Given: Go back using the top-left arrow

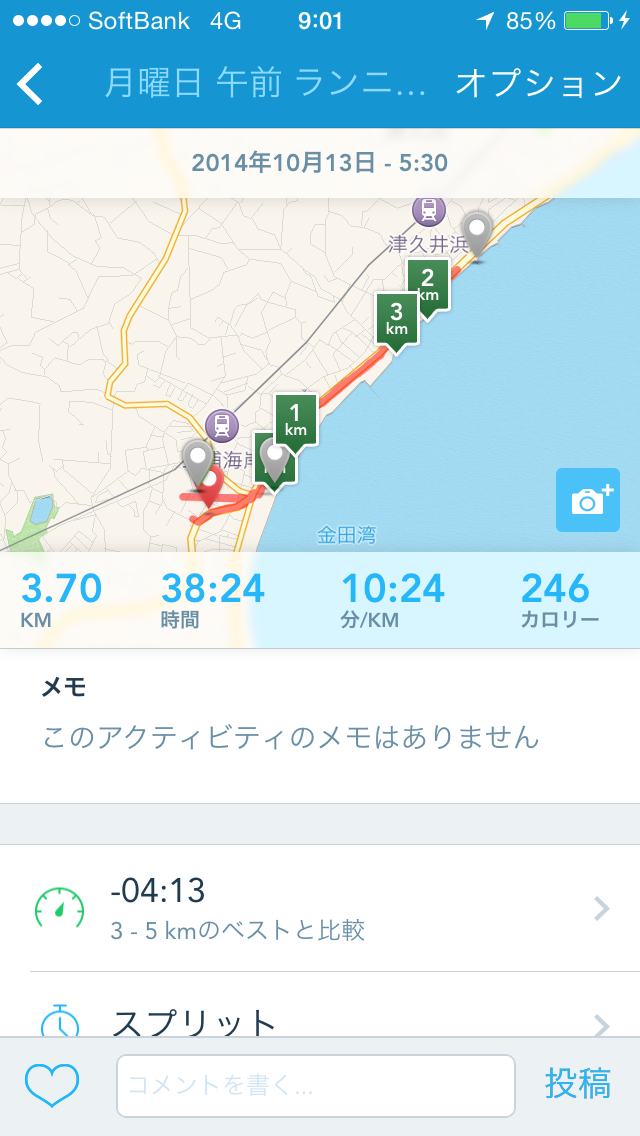Looking at the screenshot, I should pyautogui.click(x=30, y=84).
